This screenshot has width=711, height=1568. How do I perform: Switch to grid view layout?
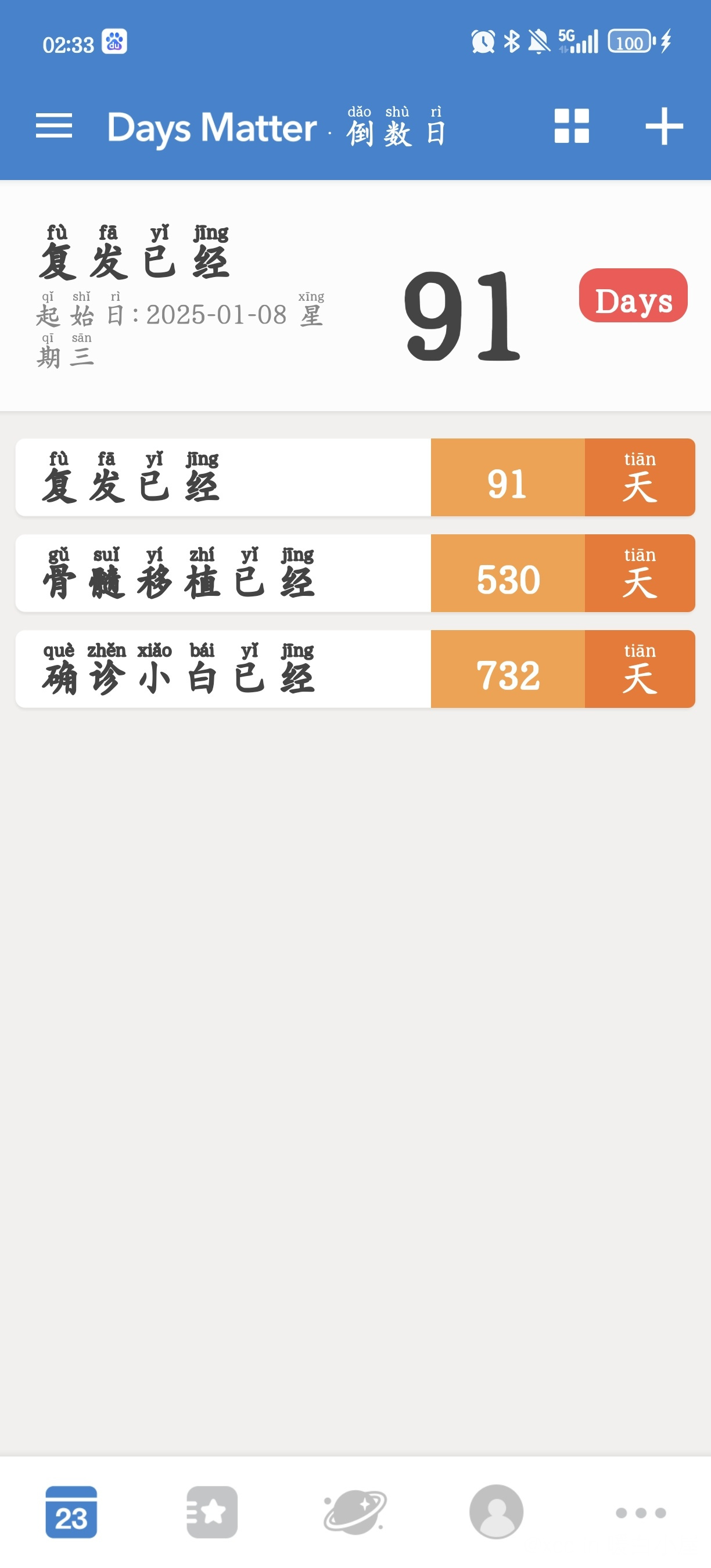point(572,126)
